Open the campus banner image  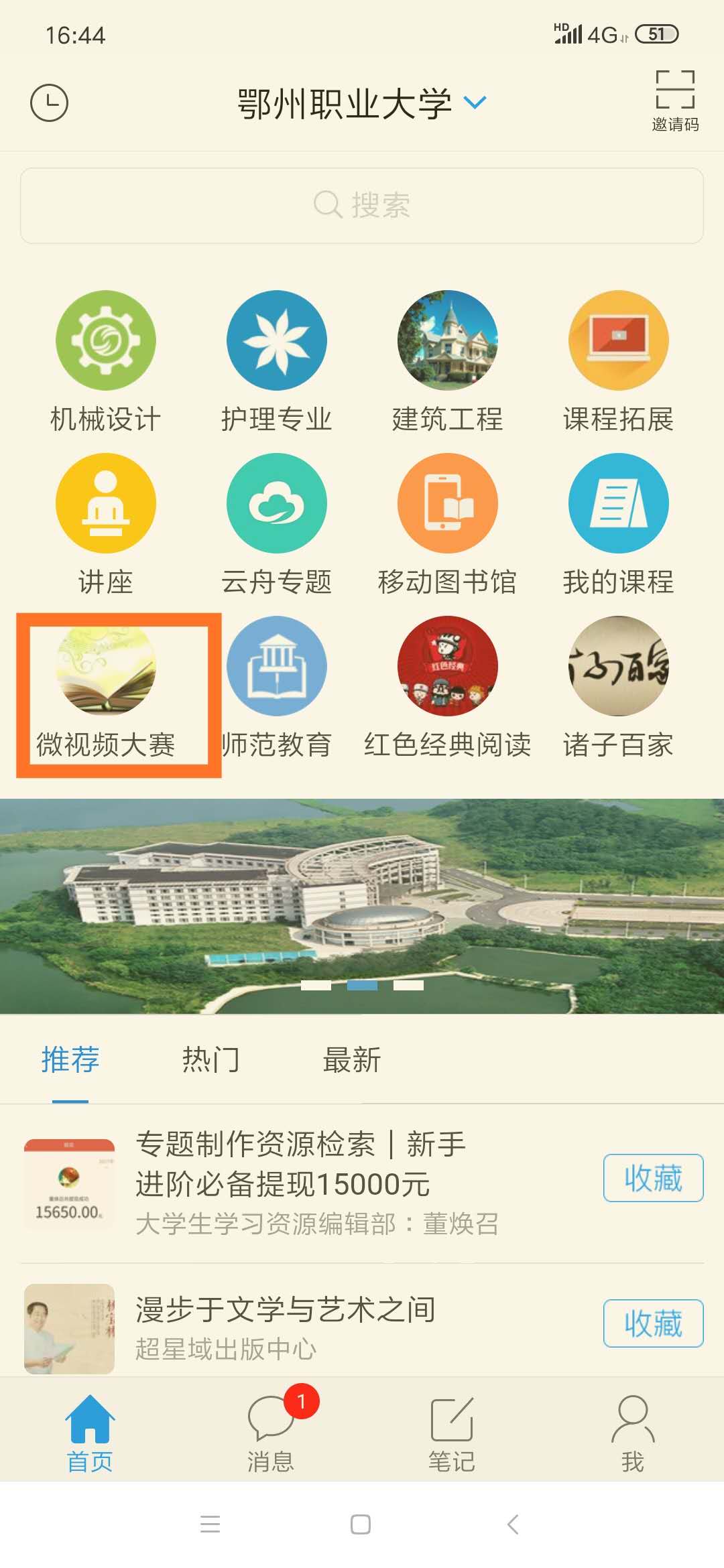[x=362, y=905]
